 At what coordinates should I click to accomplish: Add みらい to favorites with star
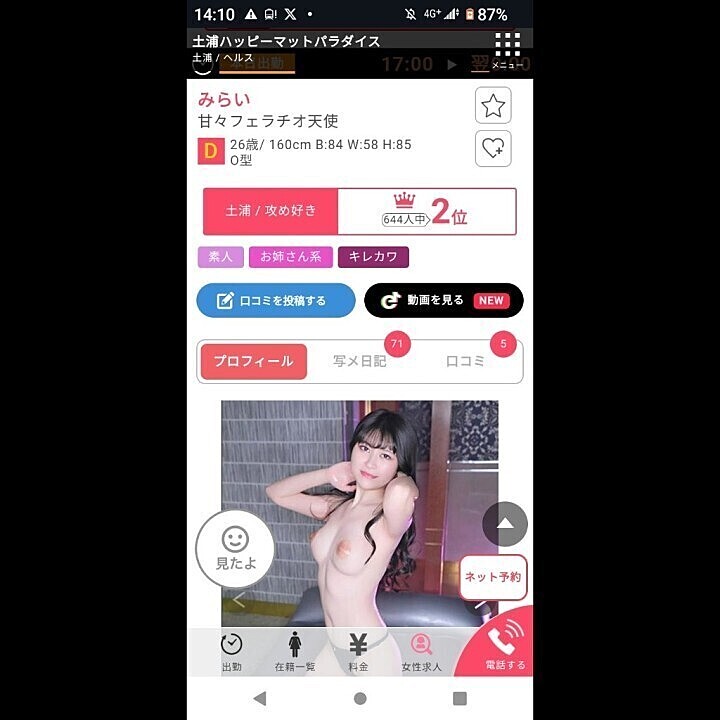494,105
